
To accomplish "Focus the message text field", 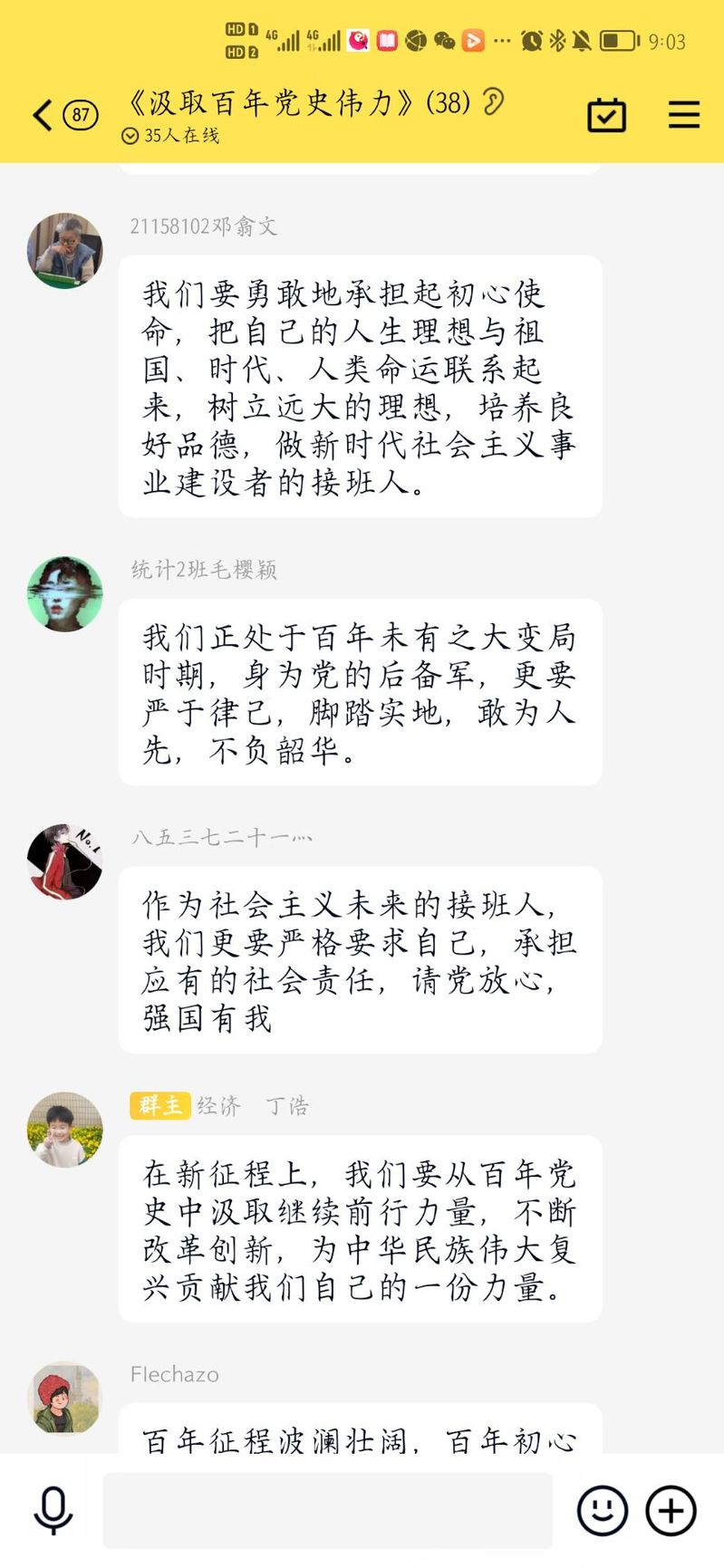I will coord(327,1510).
